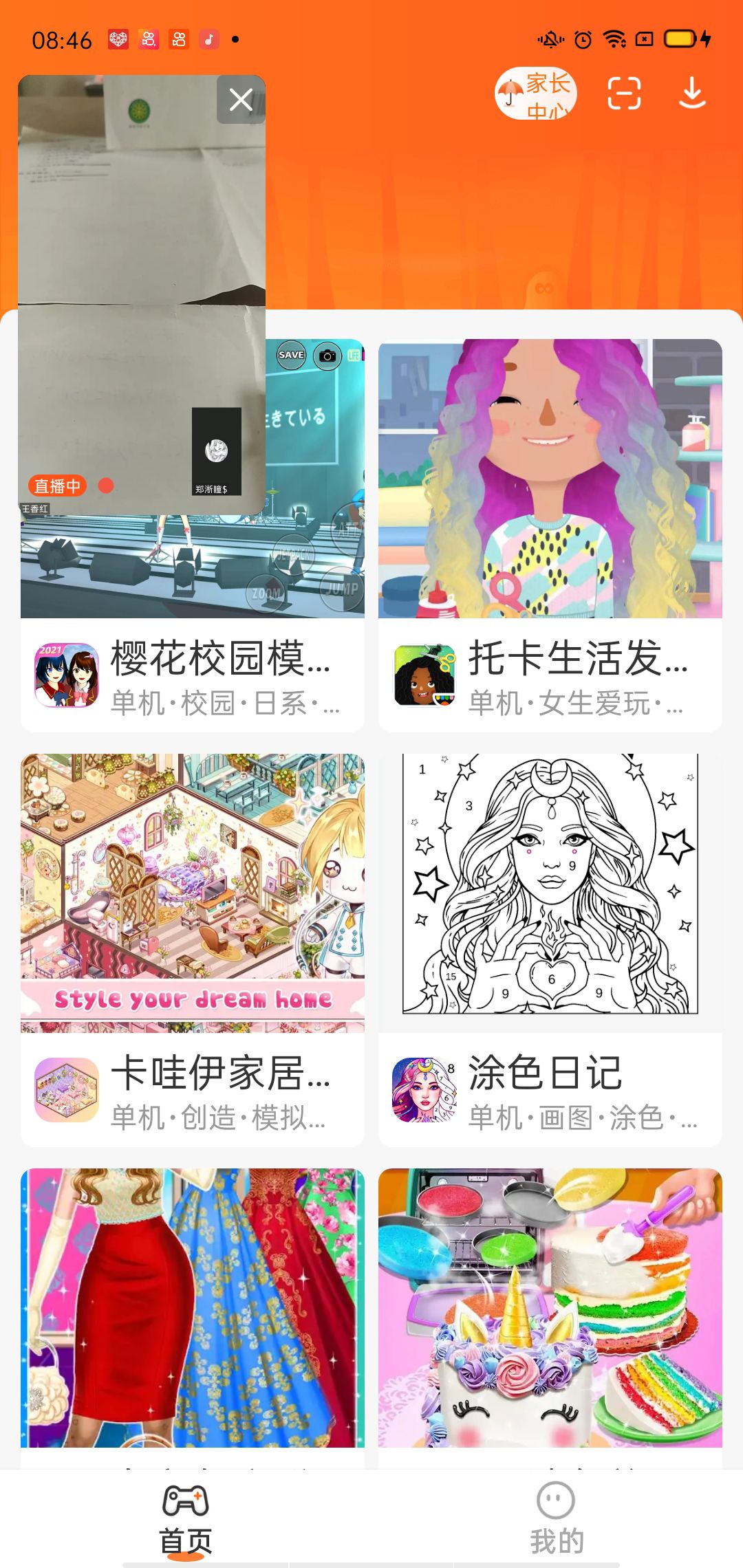The height and width of the screenshot is (1568, 743).
Task: Open the unicorn cake game card
Action: click(550, 1307)
